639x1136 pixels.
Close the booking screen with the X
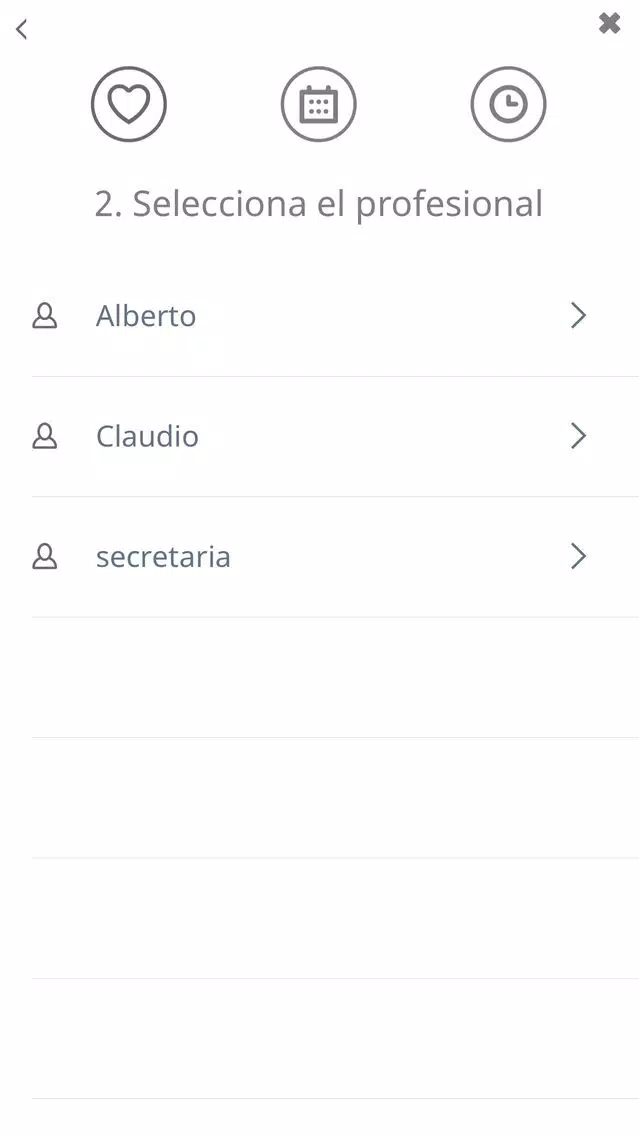tap(609, 24)
